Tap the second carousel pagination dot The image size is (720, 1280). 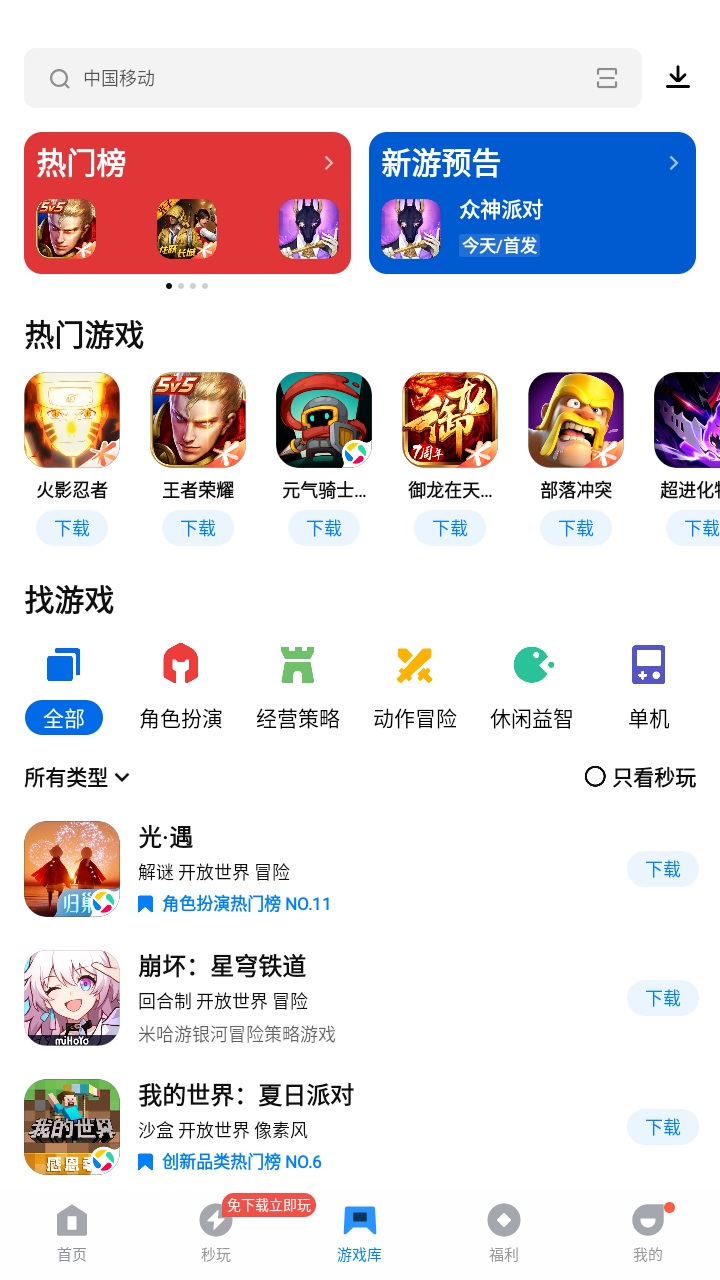coord(181,285)
